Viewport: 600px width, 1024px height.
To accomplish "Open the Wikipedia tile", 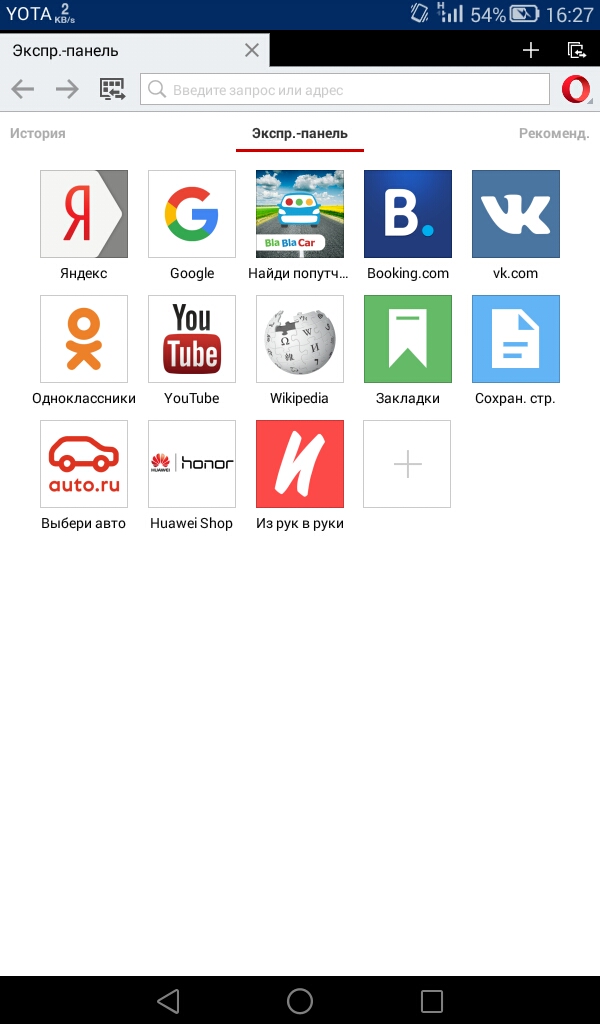I will pos(300,339).
